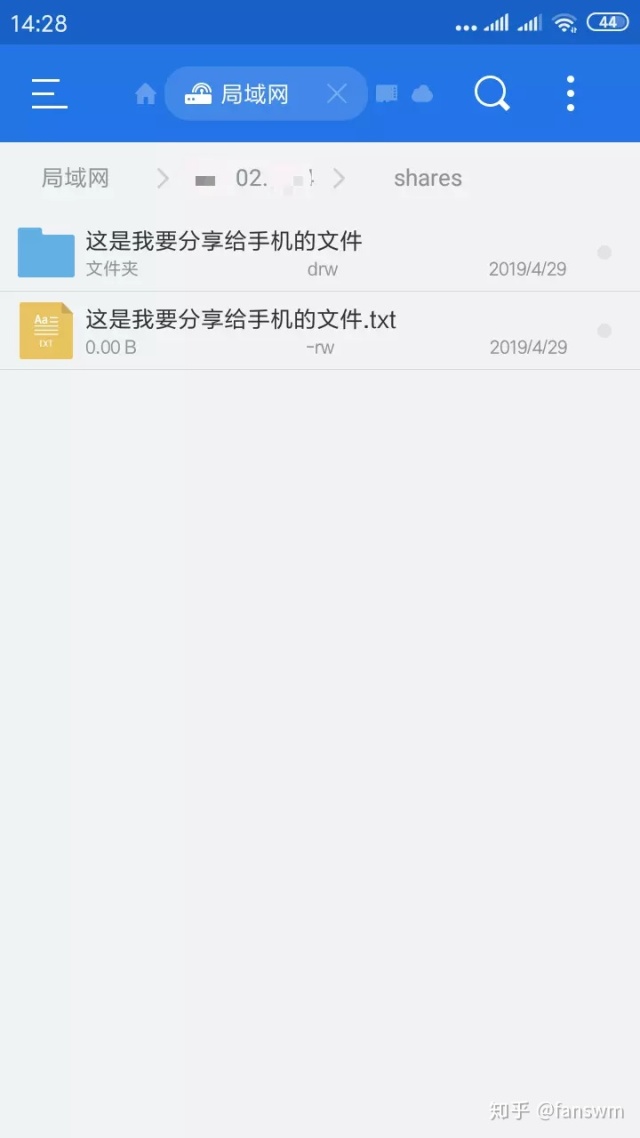Open the hamburger drawer menu
The image size is (640, 1138).
click(49, 94)
